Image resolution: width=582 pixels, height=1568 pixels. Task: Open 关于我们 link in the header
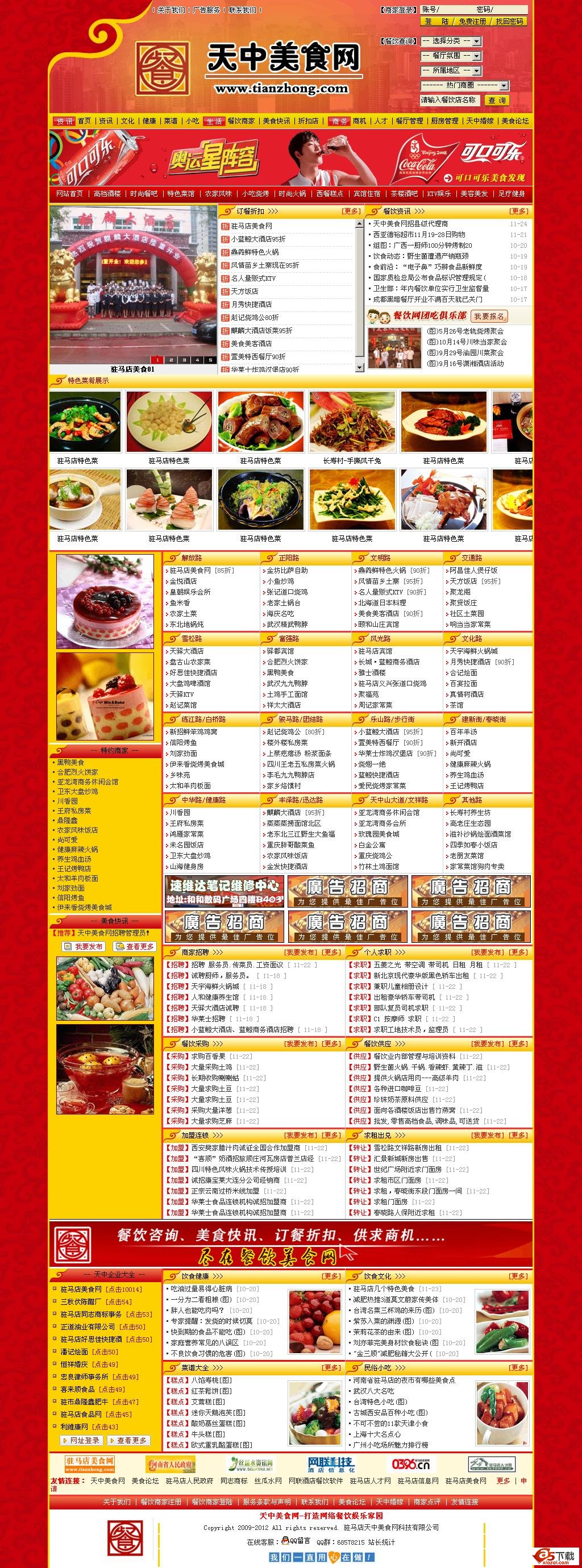171,10
